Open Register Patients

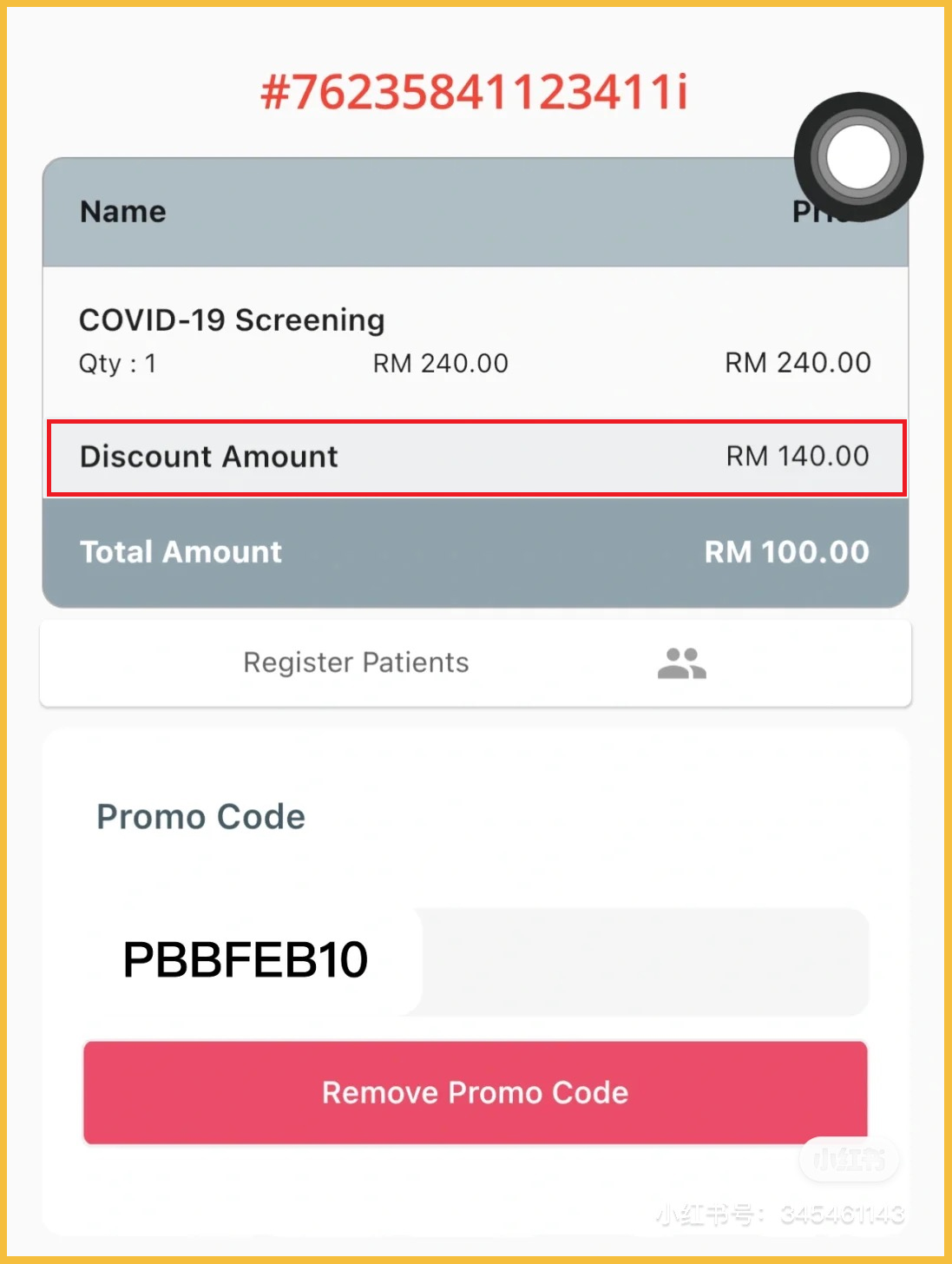pyautogui.click(x=475, y=663)
